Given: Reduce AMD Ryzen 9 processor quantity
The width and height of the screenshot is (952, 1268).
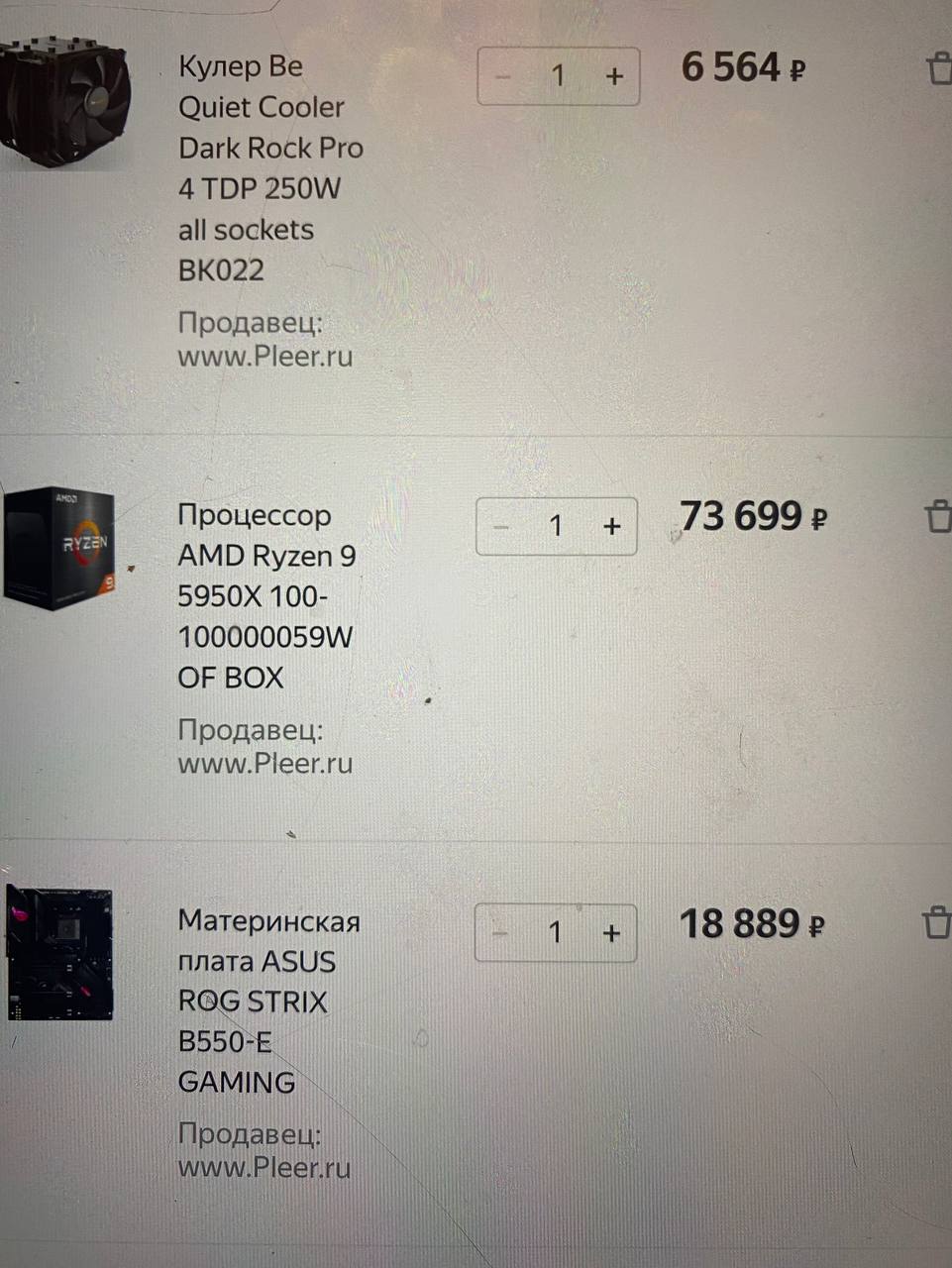Looking at the screenshot, I should pyautogui.click(x=501, y=526).
